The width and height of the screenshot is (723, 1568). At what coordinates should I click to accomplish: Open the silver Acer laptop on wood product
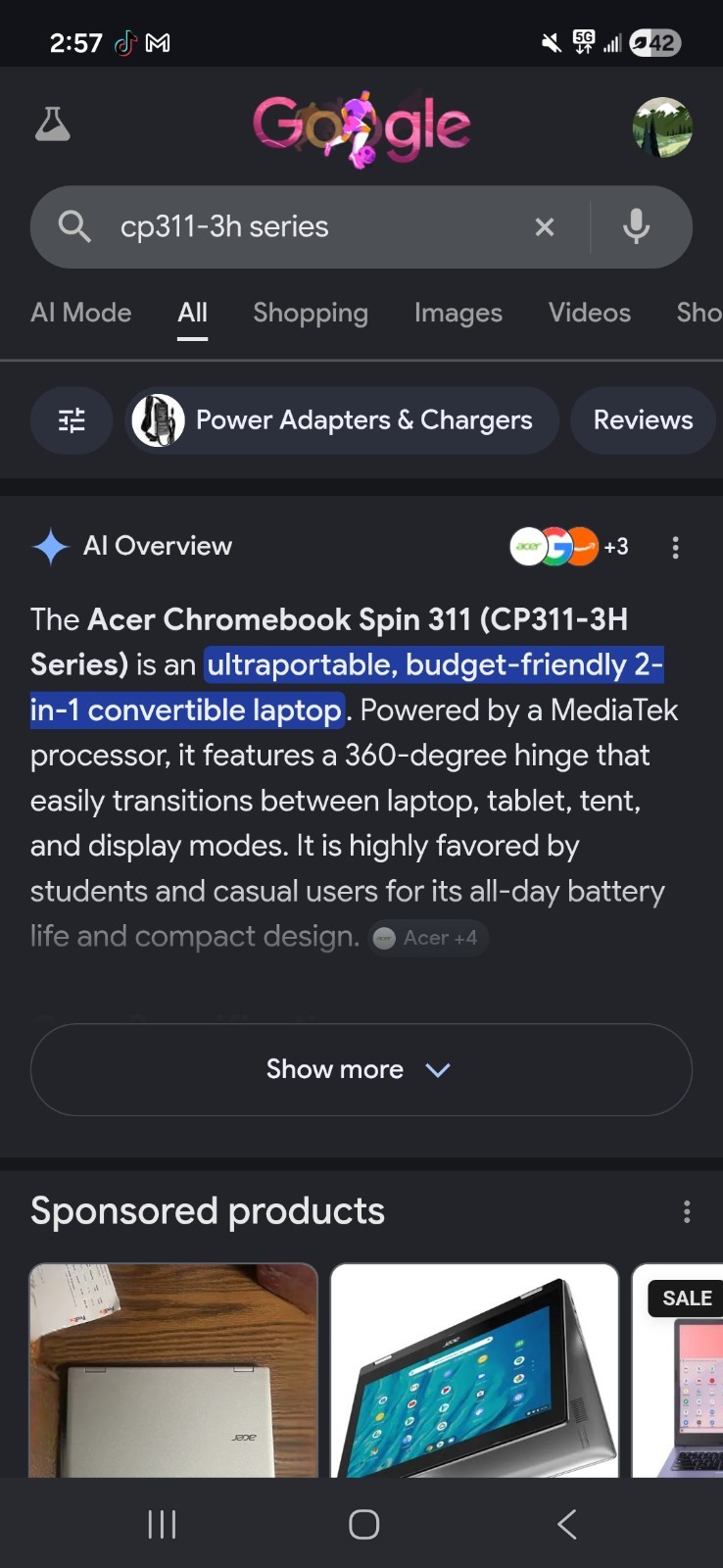coord(173,1370)
